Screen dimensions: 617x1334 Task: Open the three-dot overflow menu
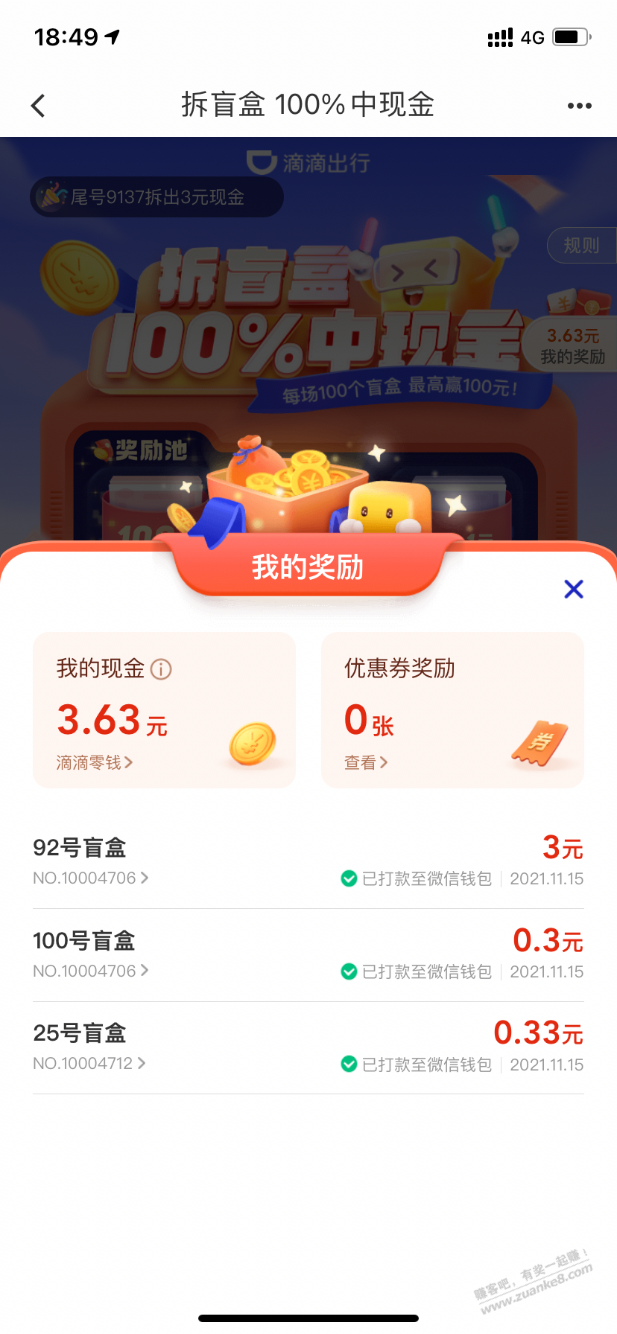579,106
